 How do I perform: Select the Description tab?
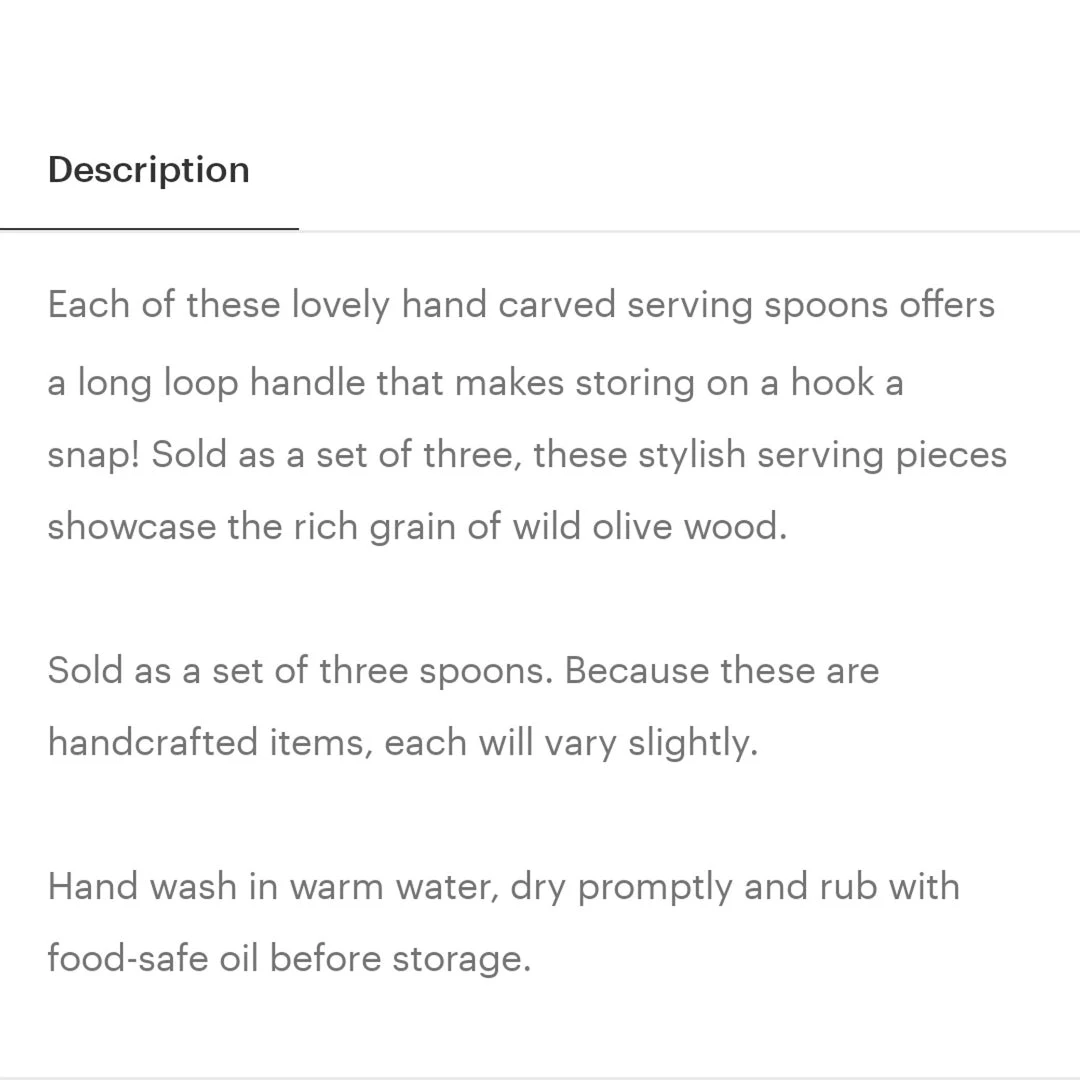(x=149, y=170)
